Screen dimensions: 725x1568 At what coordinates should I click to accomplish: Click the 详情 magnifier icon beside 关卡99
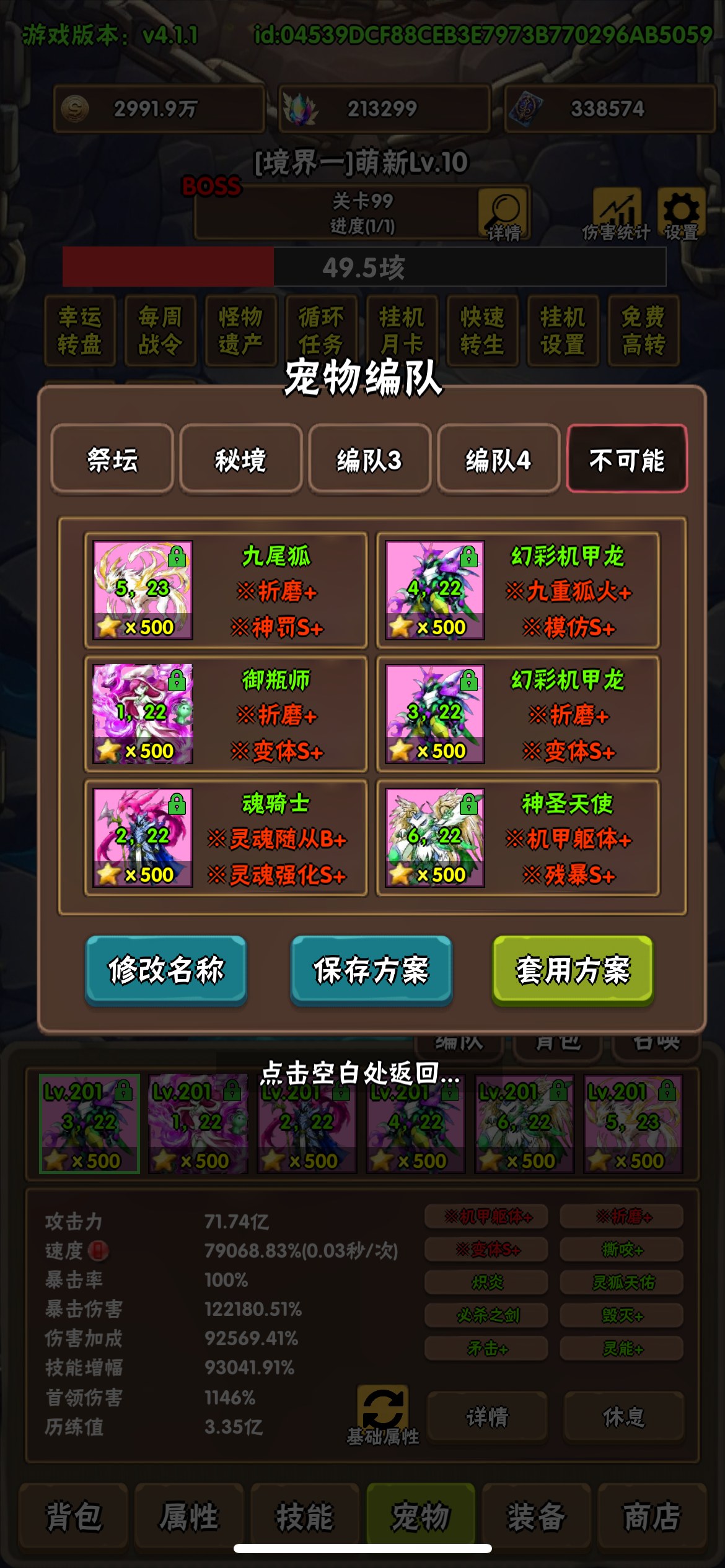tap(505, 214)
